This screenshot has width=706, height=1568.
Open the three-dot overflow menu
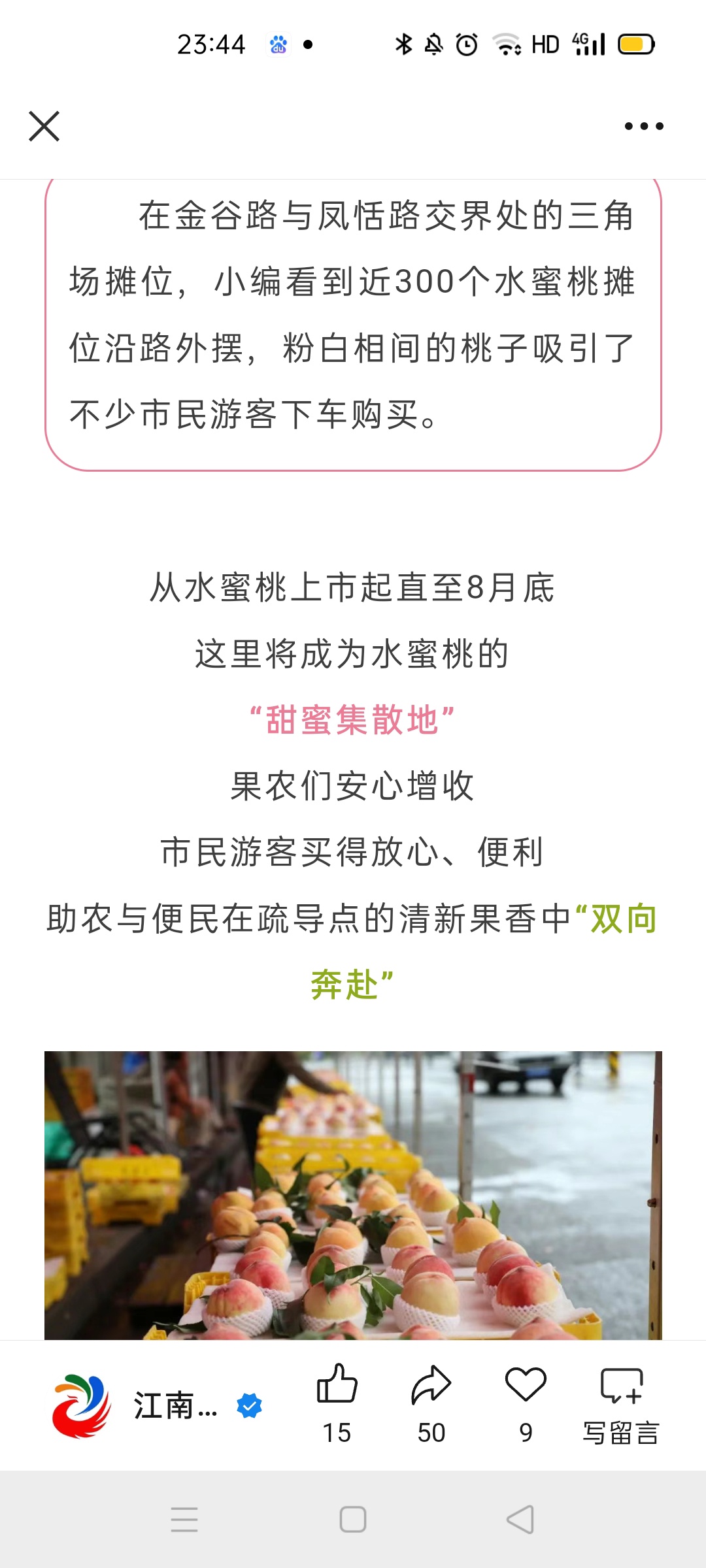tap(644, 126)
